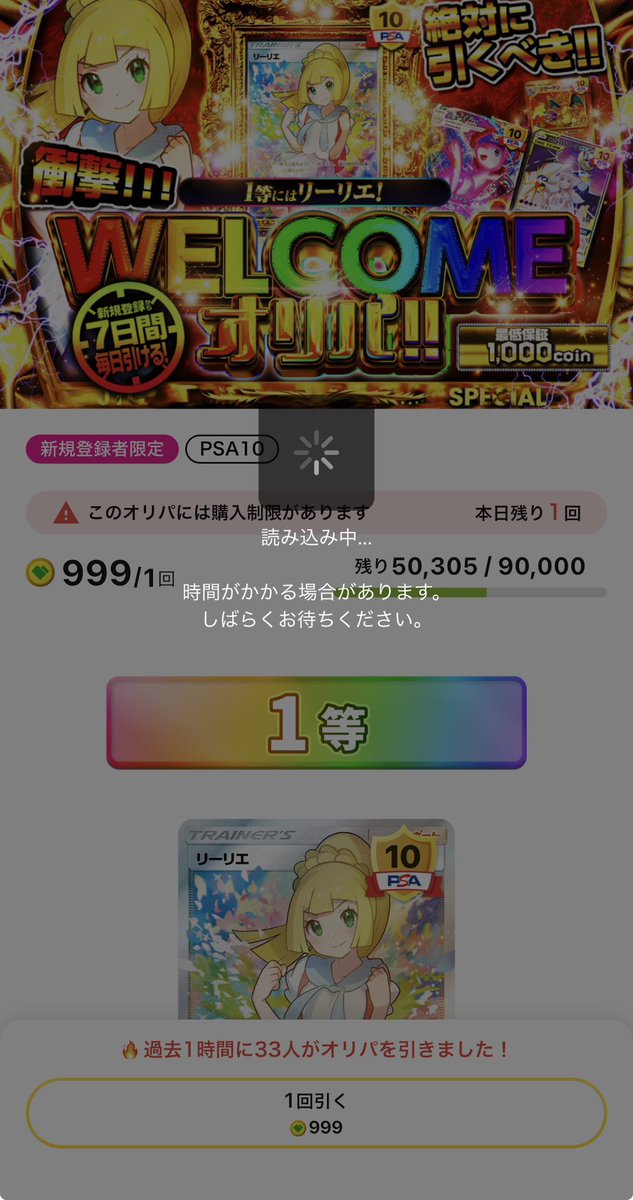Screen dimensions: 633x1200
Task: Tap the 1回引く draw button
Action: point(316,1112)
